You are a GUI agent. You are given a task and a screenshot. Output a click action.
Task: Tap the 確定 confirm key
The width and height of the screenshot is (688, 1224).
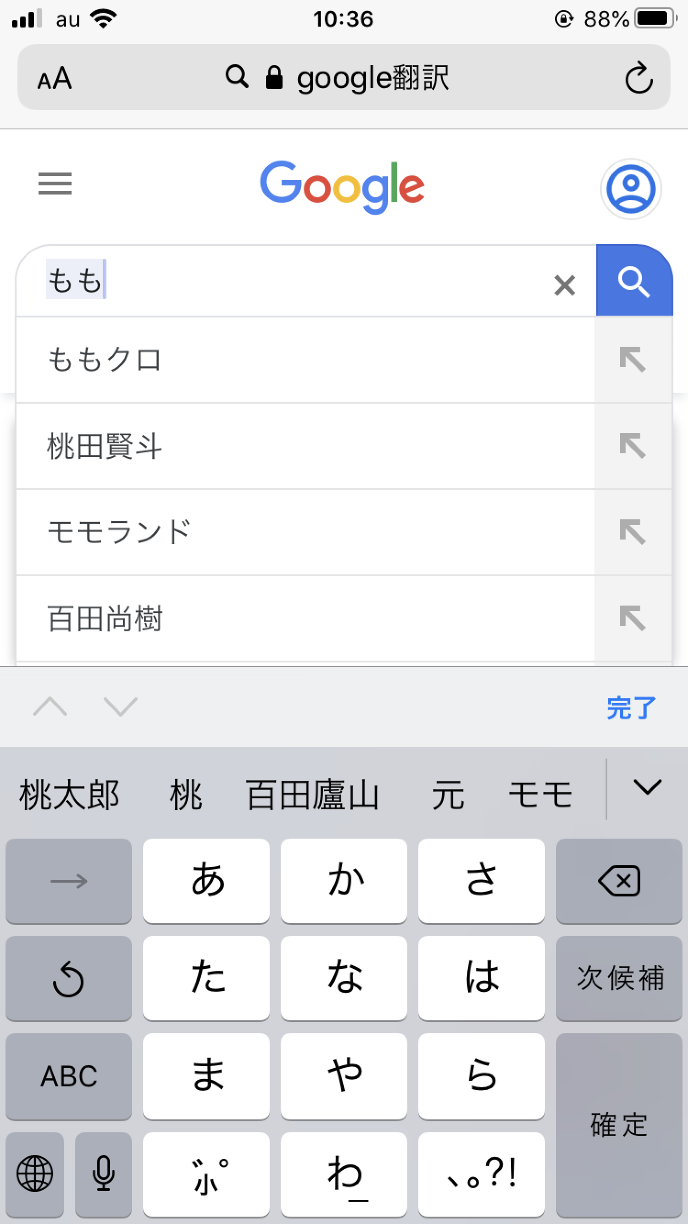618,1125
